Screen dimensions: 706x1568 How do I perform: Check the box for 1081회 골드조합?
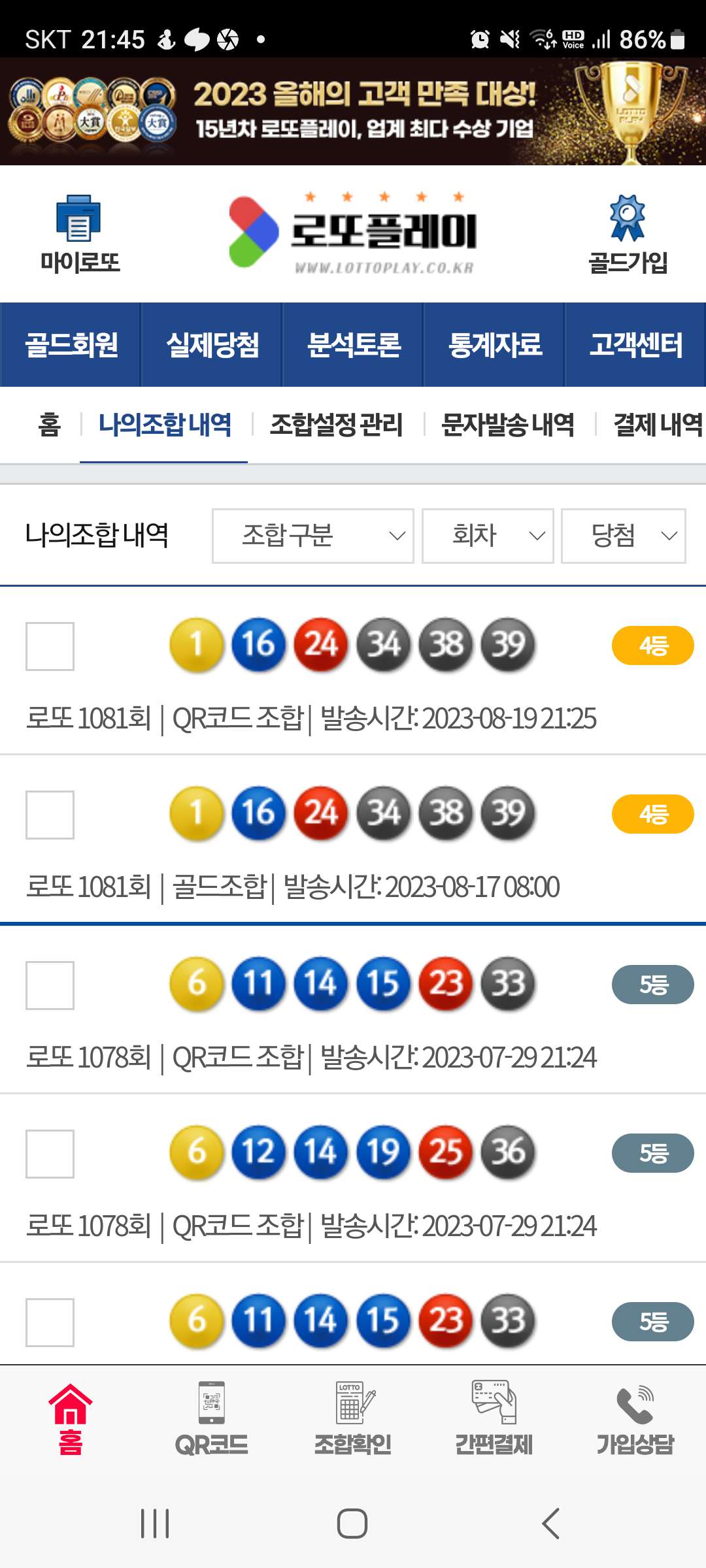click(50, 815)
